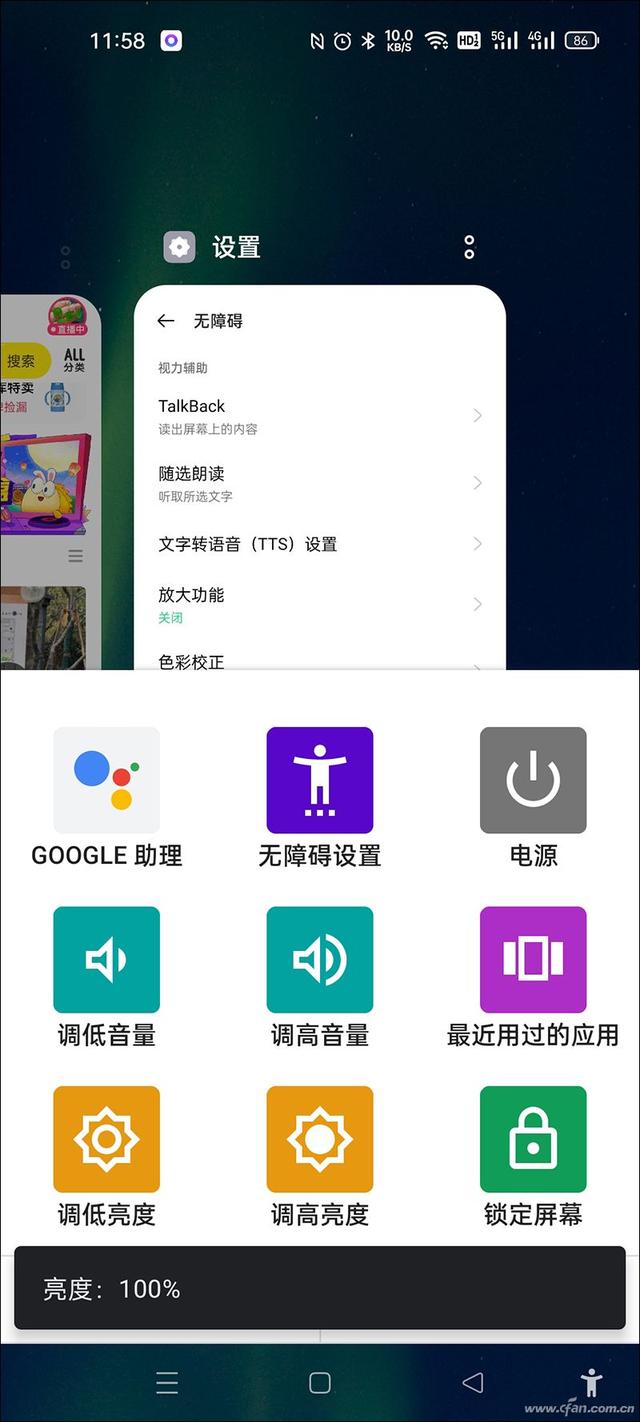The height and width of the screenshot is (1422, 640).
Task: Tap the 电源 power button
Action: (532, 781)
